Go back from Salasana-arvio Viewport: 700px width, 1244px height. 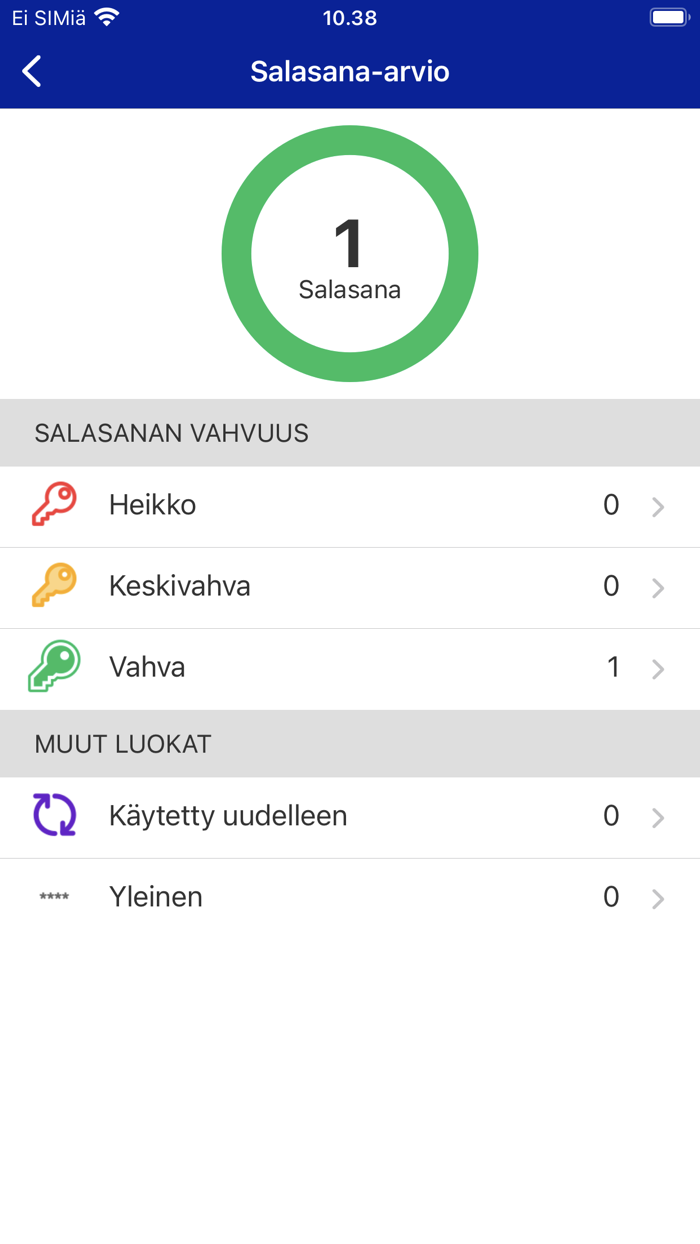pos(32,72)
